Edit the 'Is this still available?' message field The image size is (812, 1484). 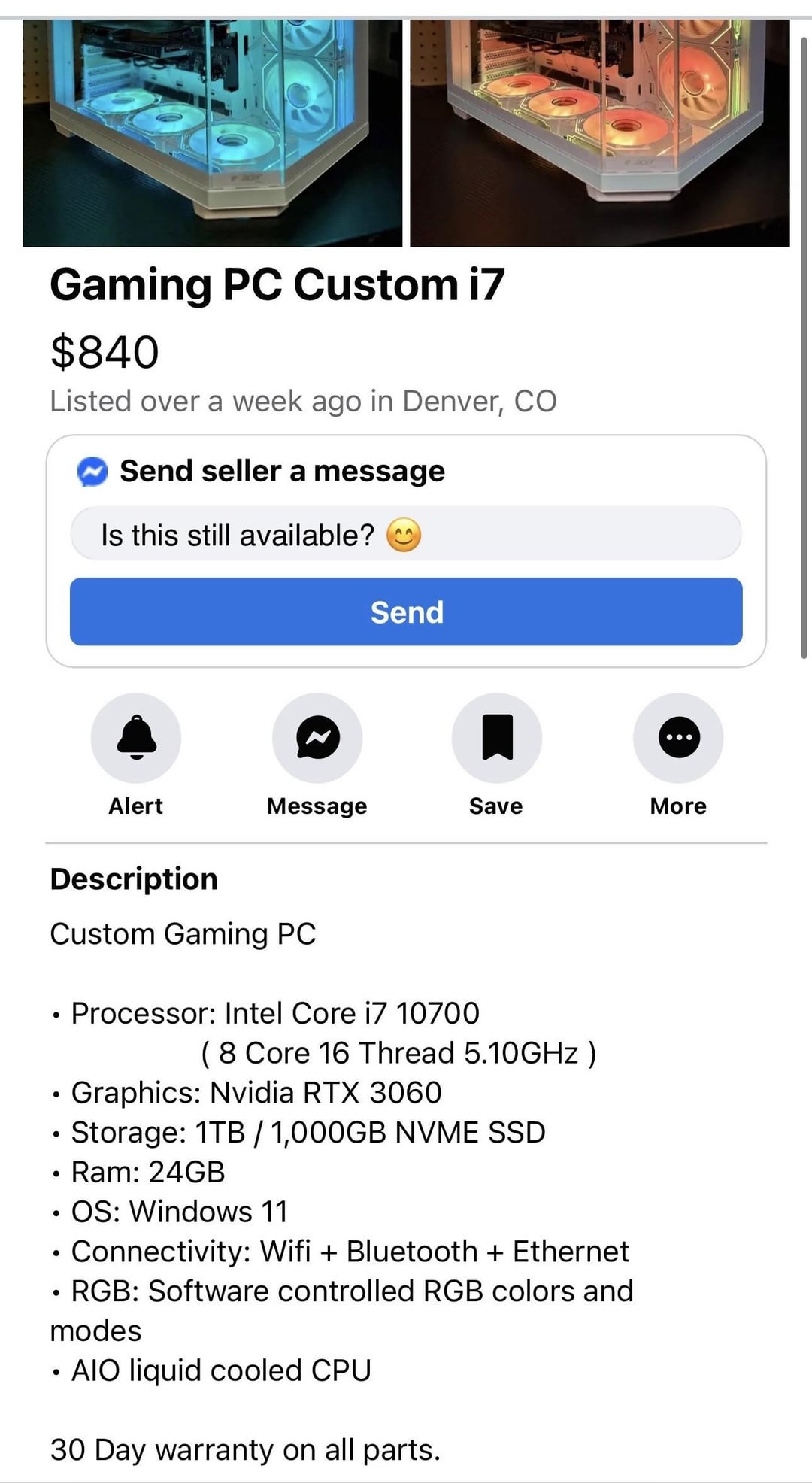pyautogui.click(x=406, y=535)
